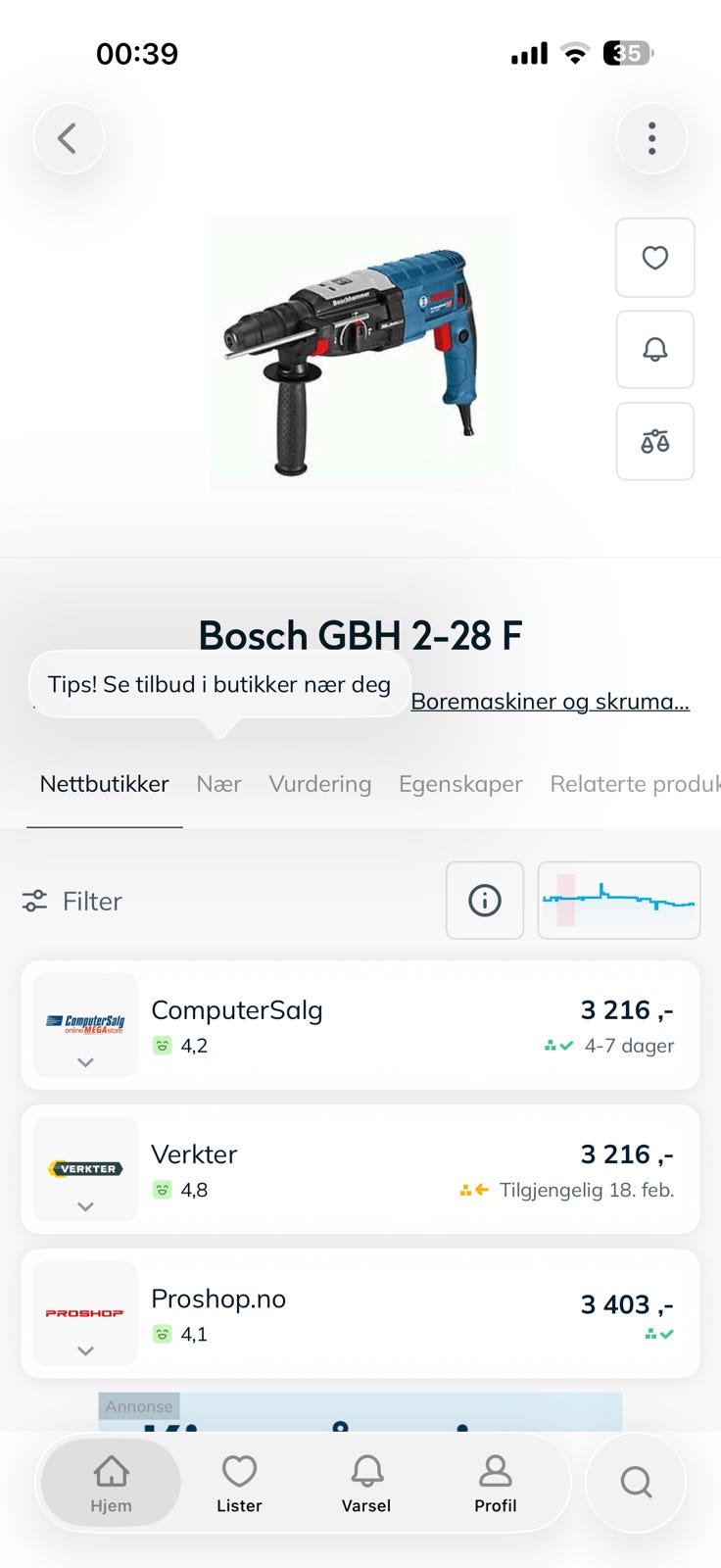Viewport: 721px width, 1568px height.
Task: Open the Varsel tab
Action: 366,1484
